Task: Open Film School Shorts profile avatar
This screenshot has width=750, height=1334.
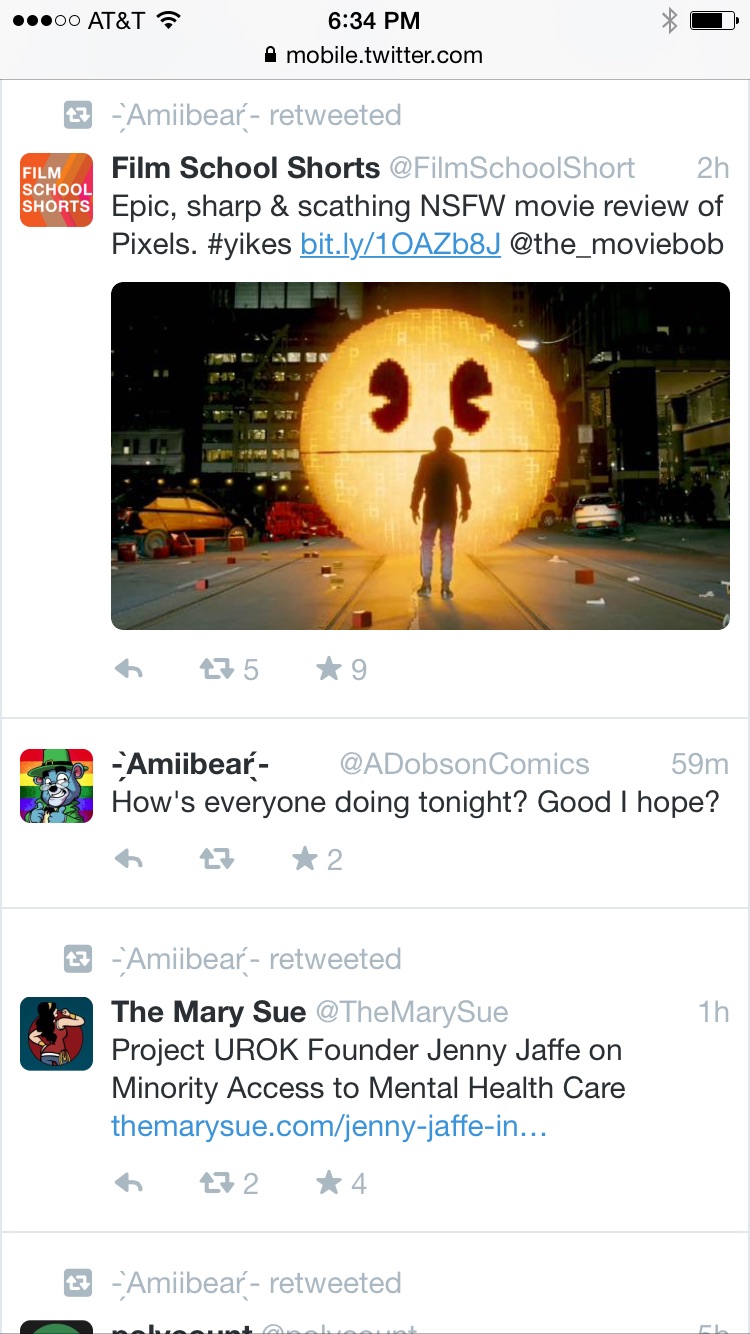Action: click(57, 190)
